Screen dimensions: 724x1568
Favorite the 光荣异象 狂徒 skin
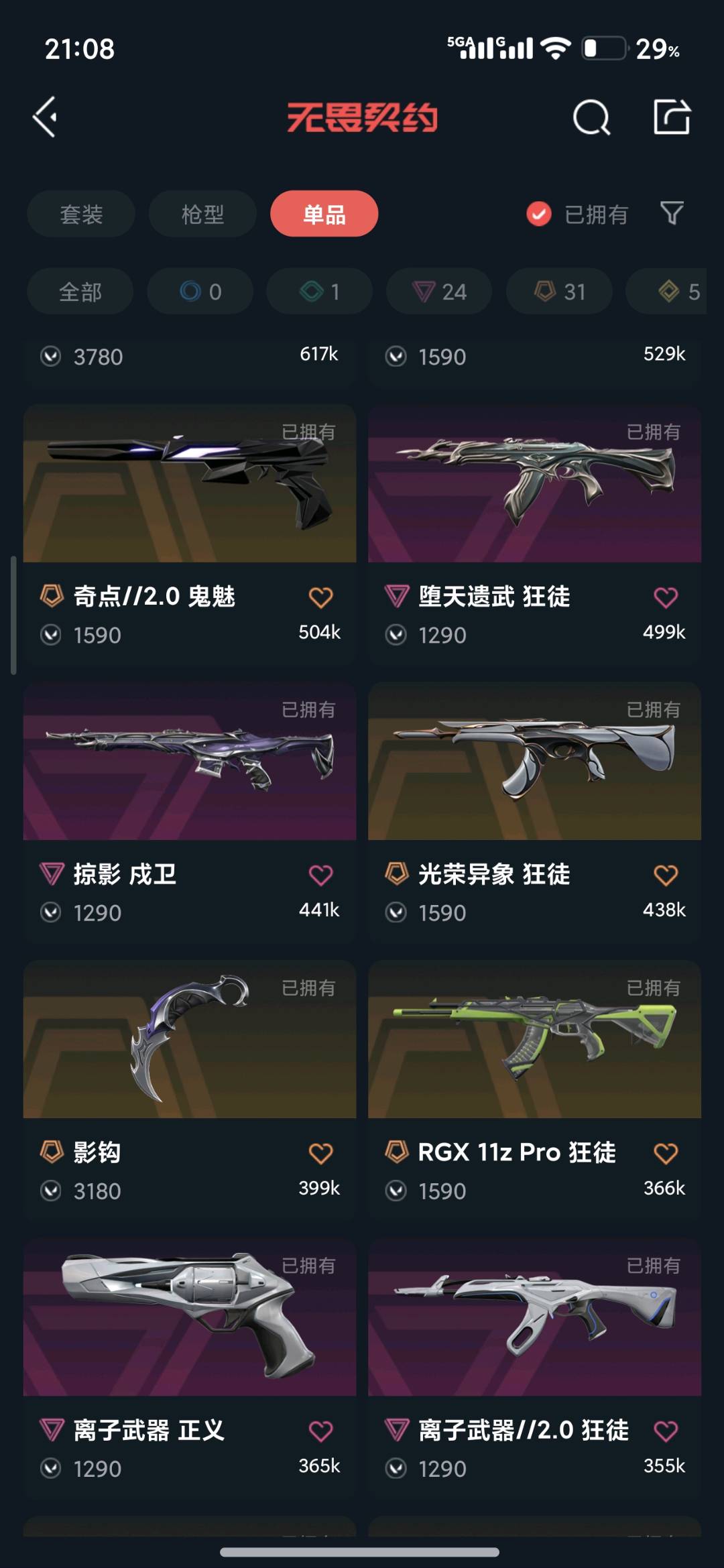[x=665, y=875]
